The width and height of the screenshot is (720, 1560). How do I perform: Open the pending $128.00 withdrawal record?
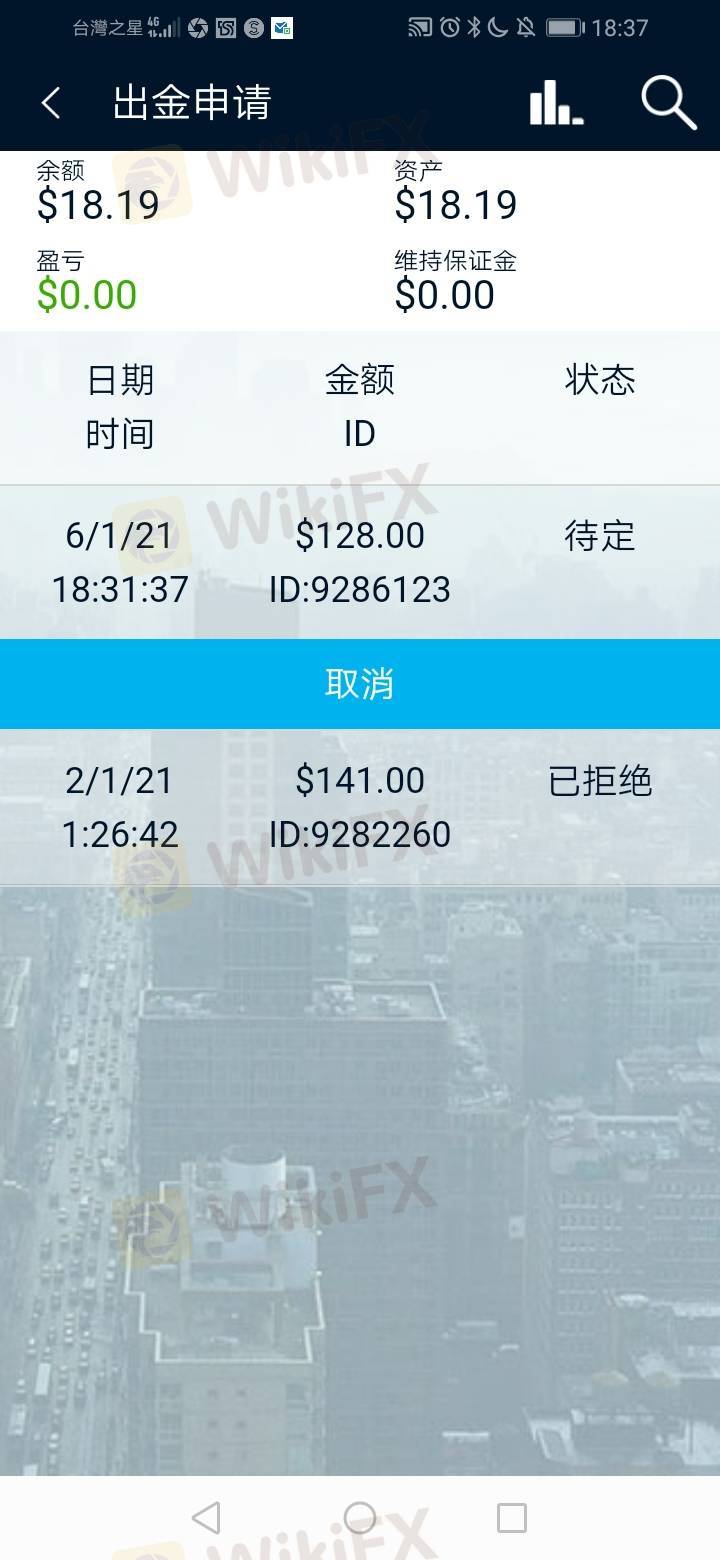click(360, 562)
